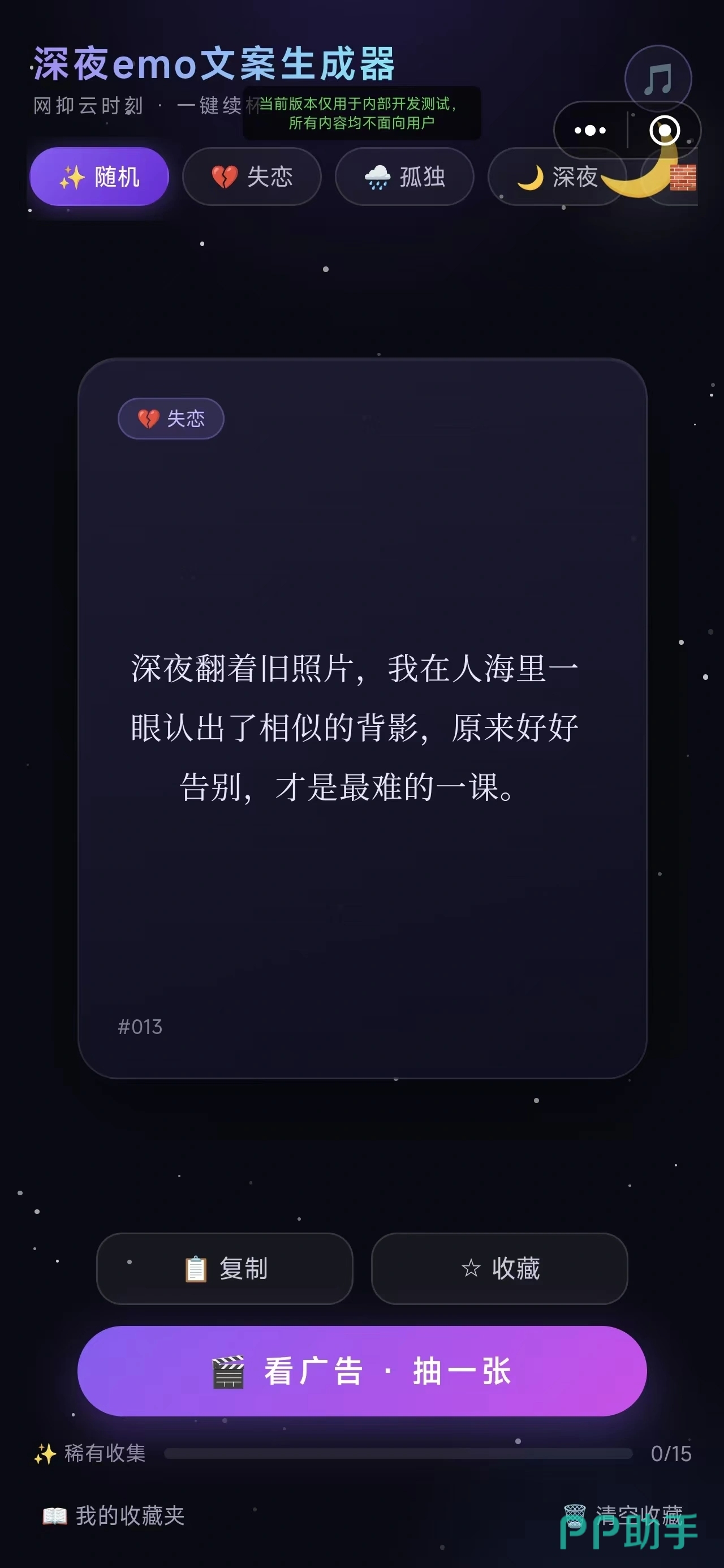Clear favorites with 清空收藏
This screenshot has height=1568, width=724.
pyautogui.click(x=623, y=1515)
